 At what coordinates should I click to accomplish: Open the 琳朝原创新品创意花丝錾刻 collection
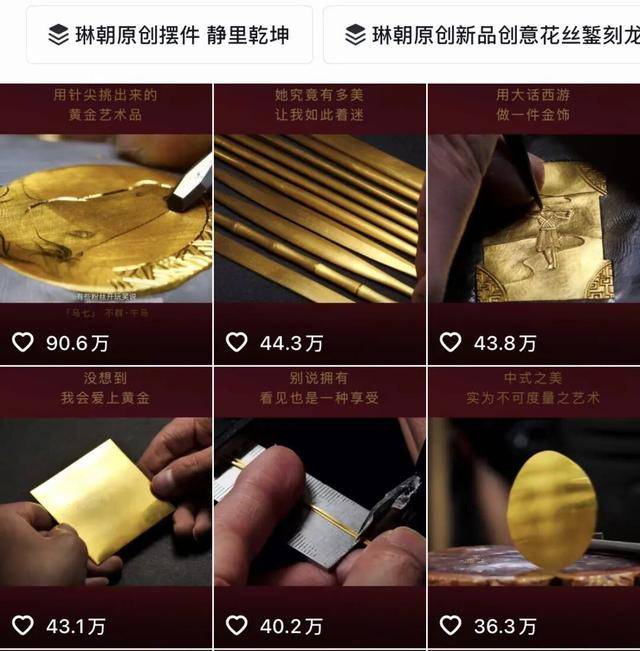(x=484, y=35)
